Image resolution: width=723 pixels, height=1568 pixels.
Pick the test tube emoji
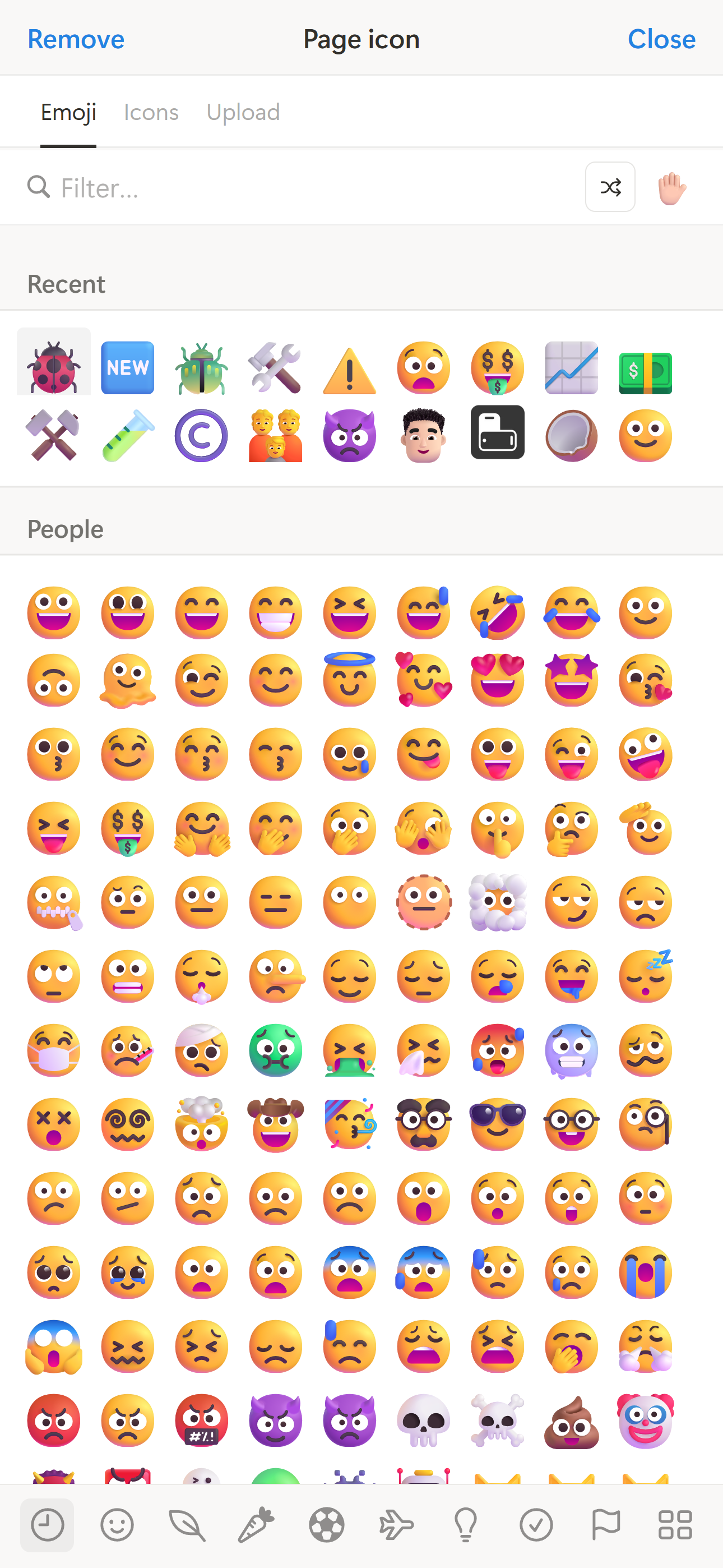coord(127,435)
